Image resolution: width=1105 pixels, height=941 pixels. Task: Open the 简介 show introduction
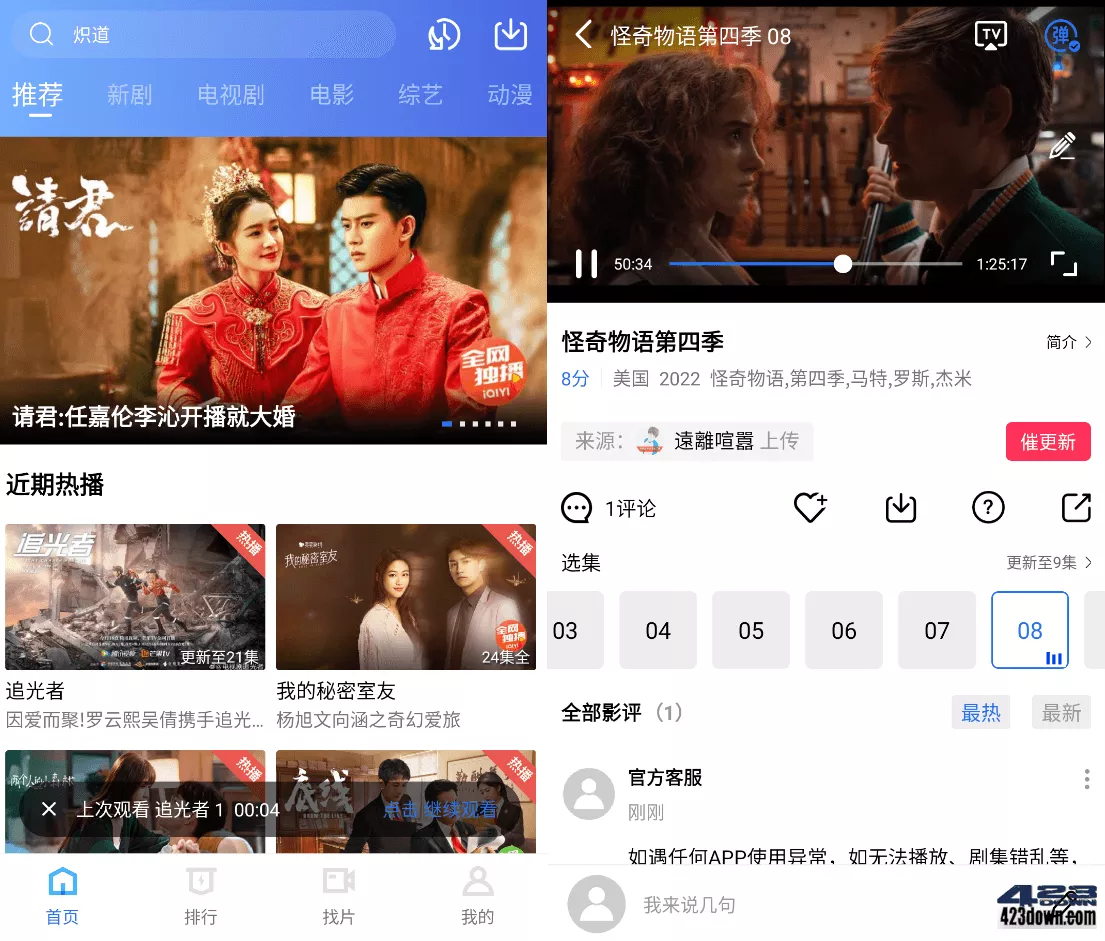1069,342
